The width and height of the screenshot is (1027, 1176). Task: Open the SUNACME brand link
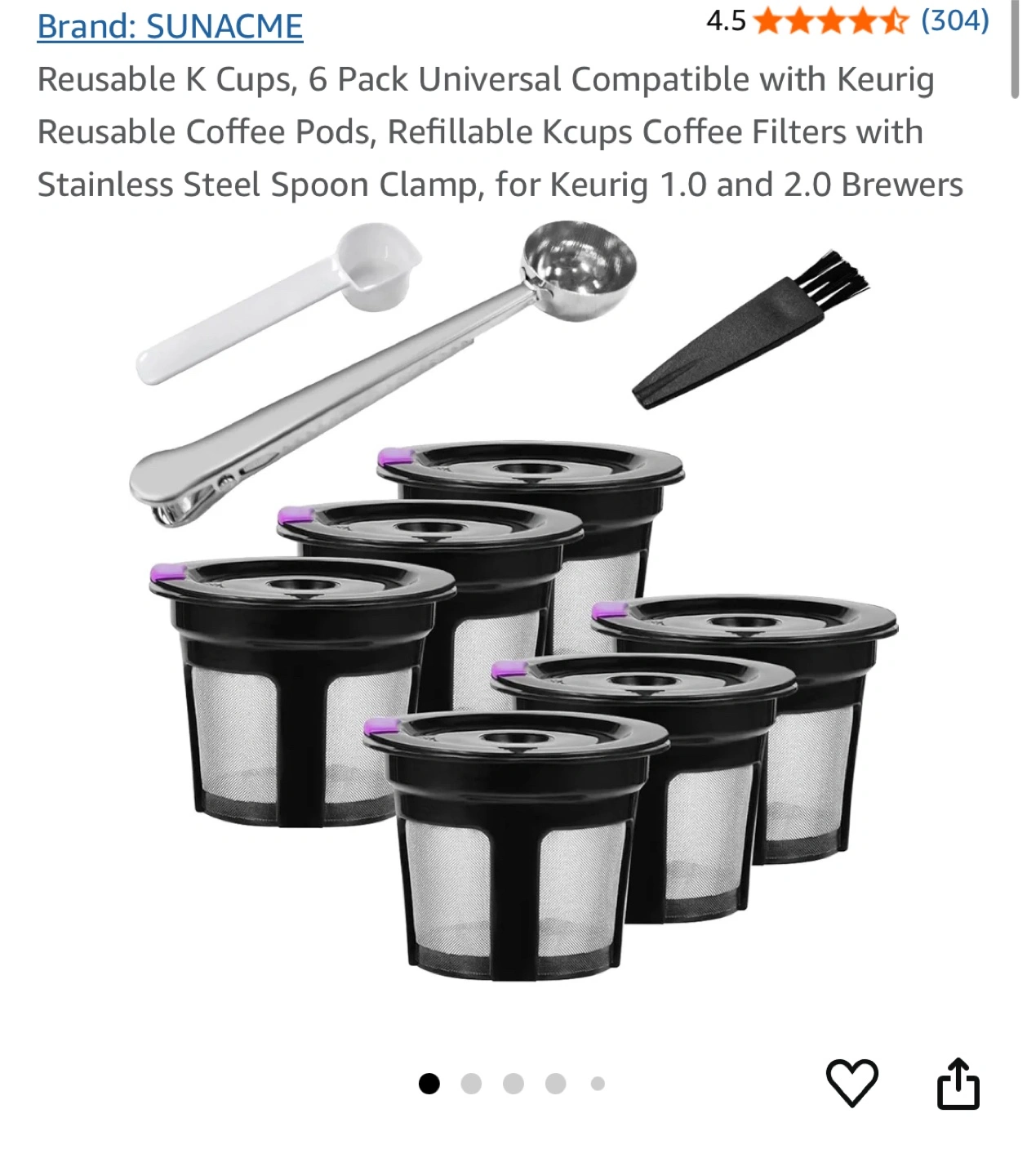coord(170,26)
